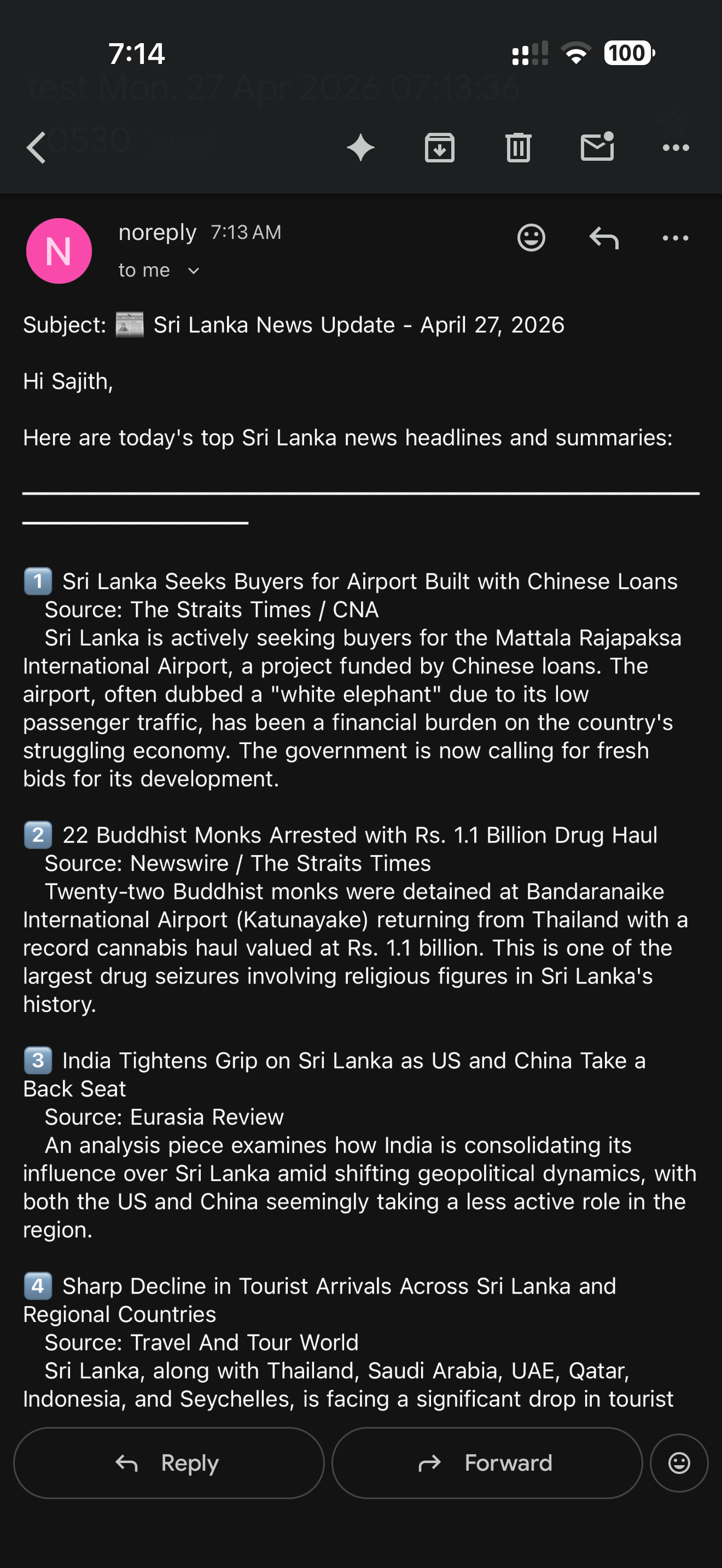Open the top toolbar overflow menu
The height and width of the screenshot is (1568, 722).
point(676,148)
